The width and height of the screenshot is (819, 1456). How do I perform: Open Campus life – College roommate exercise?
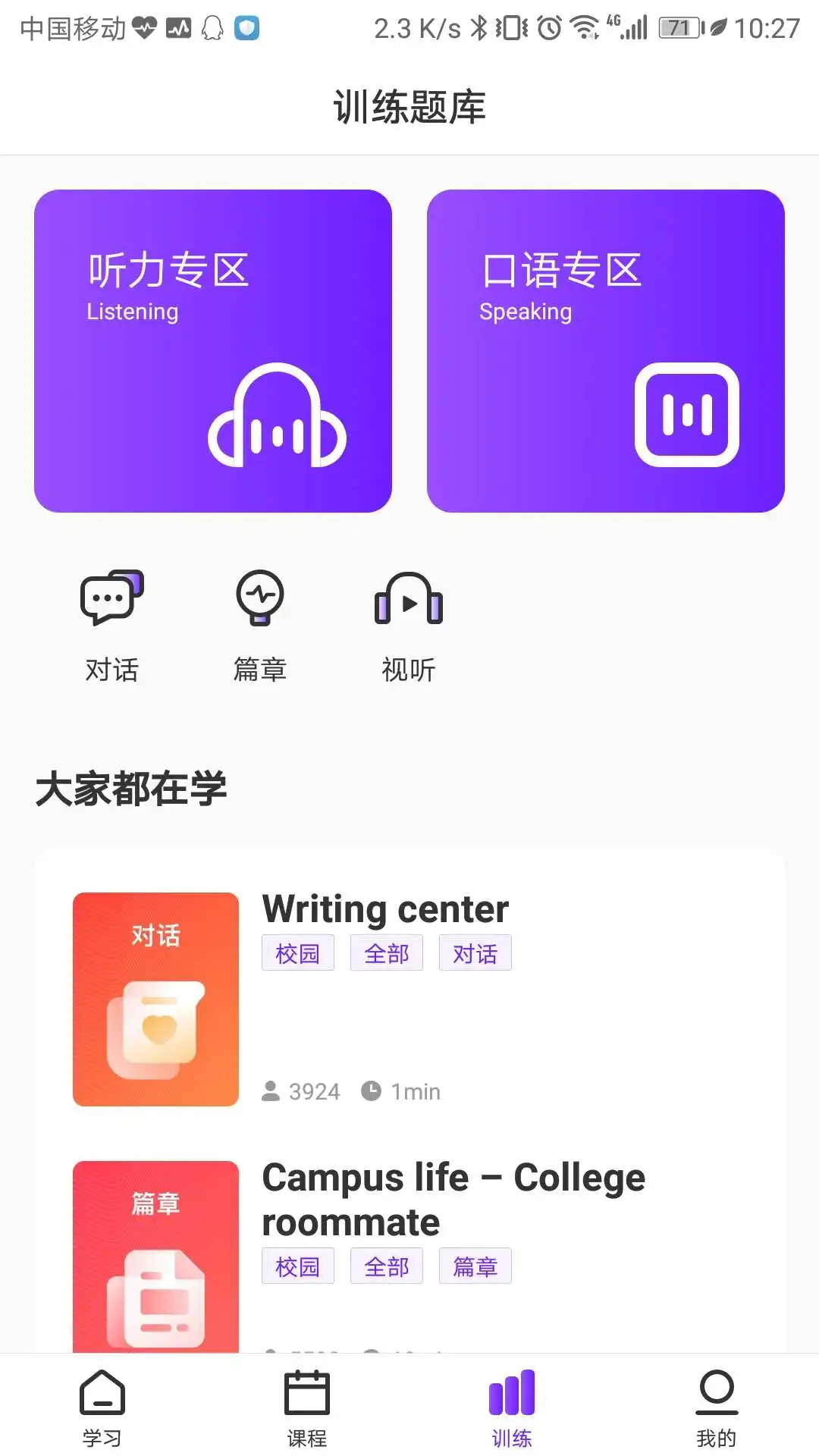(x=452, y=1198)
